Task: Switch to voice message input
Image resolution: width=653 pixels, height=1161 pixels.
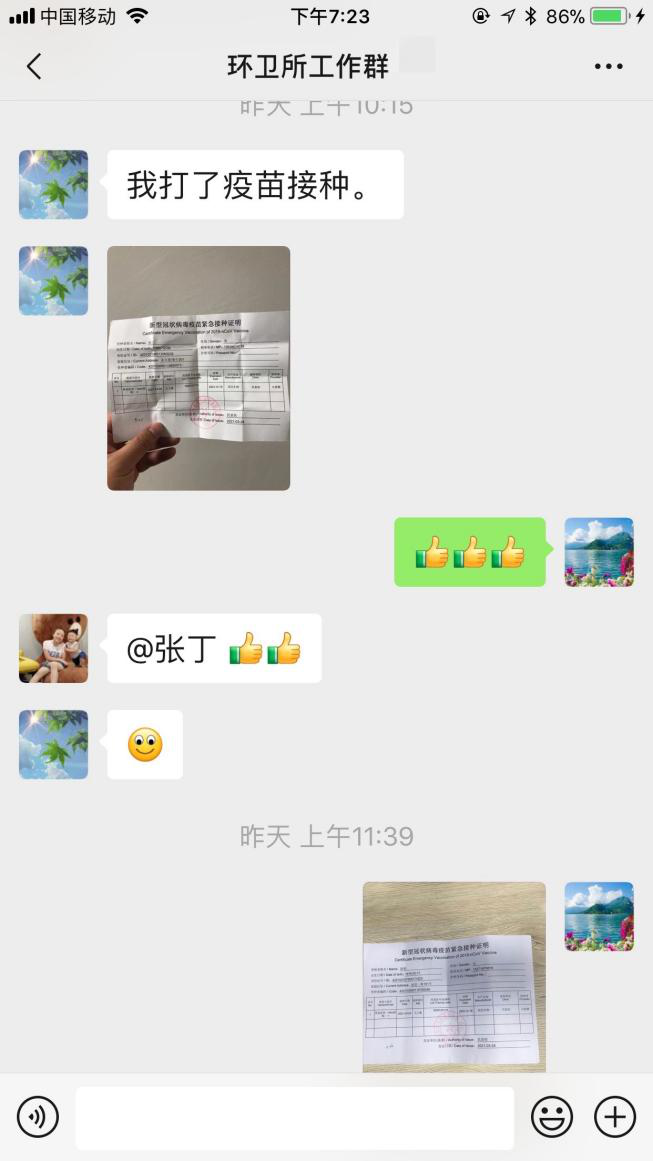Action: [38, 1116]
